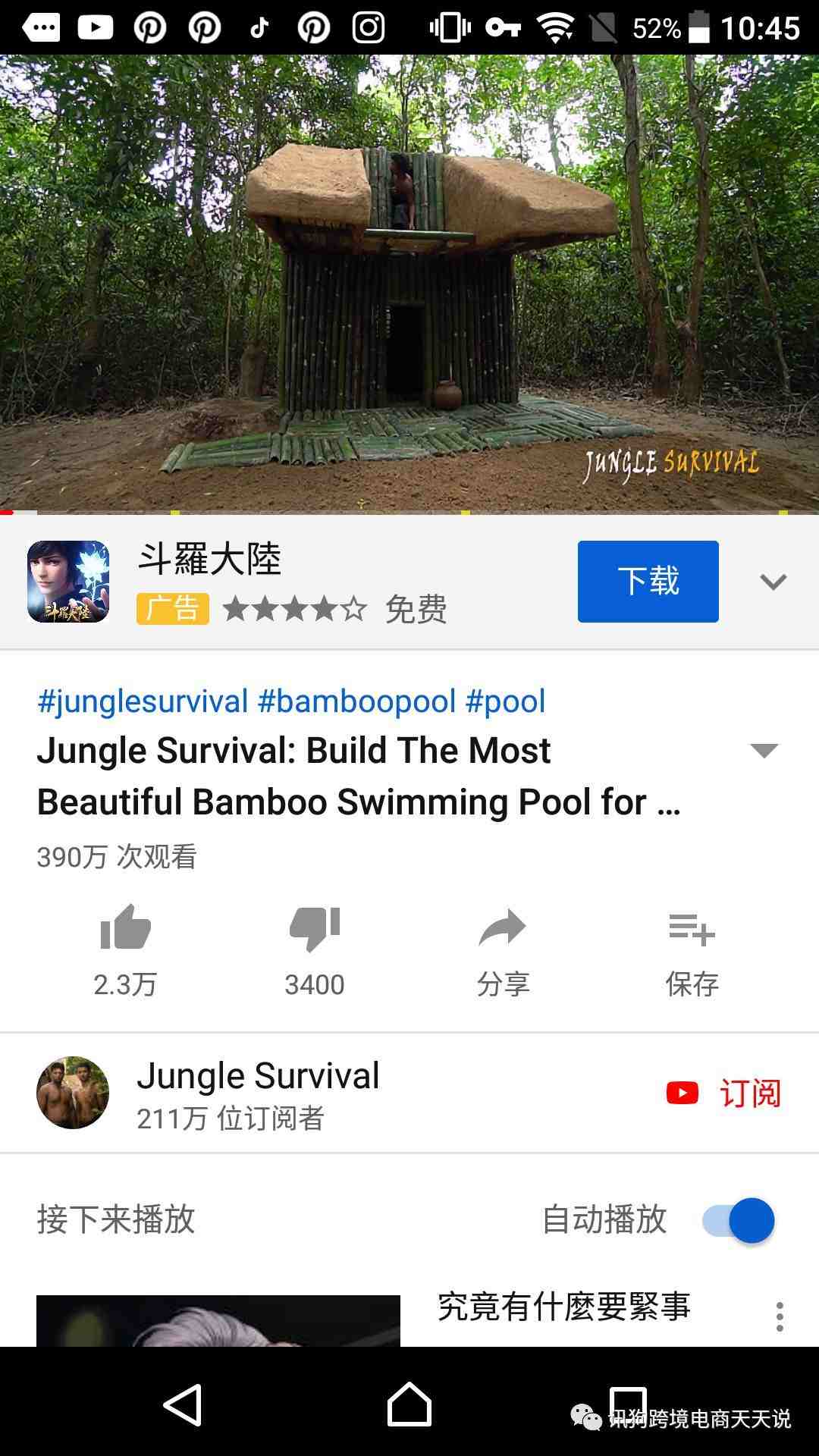Open the #pool hashtag
819x1456 pixels.
click(505, 701)
